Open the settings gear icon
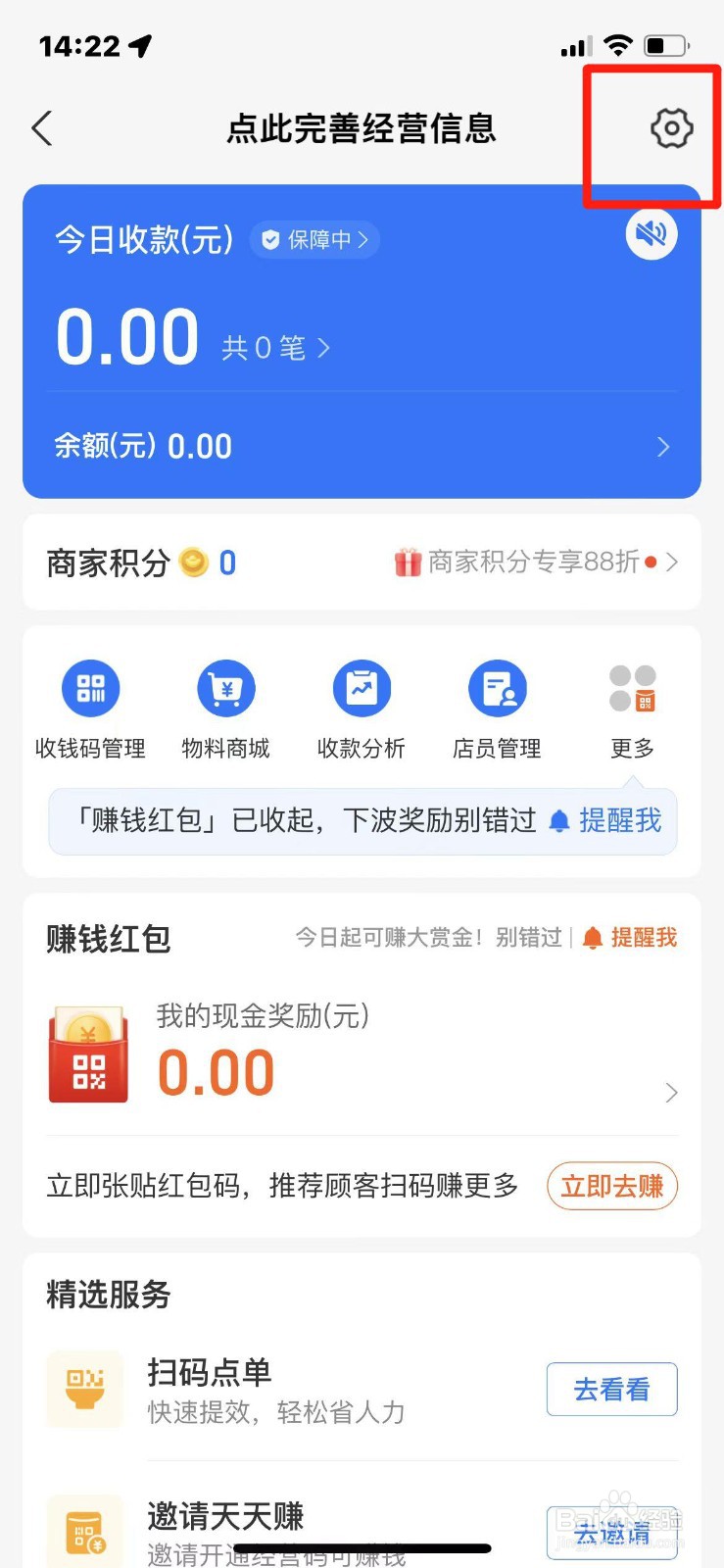 670,127
